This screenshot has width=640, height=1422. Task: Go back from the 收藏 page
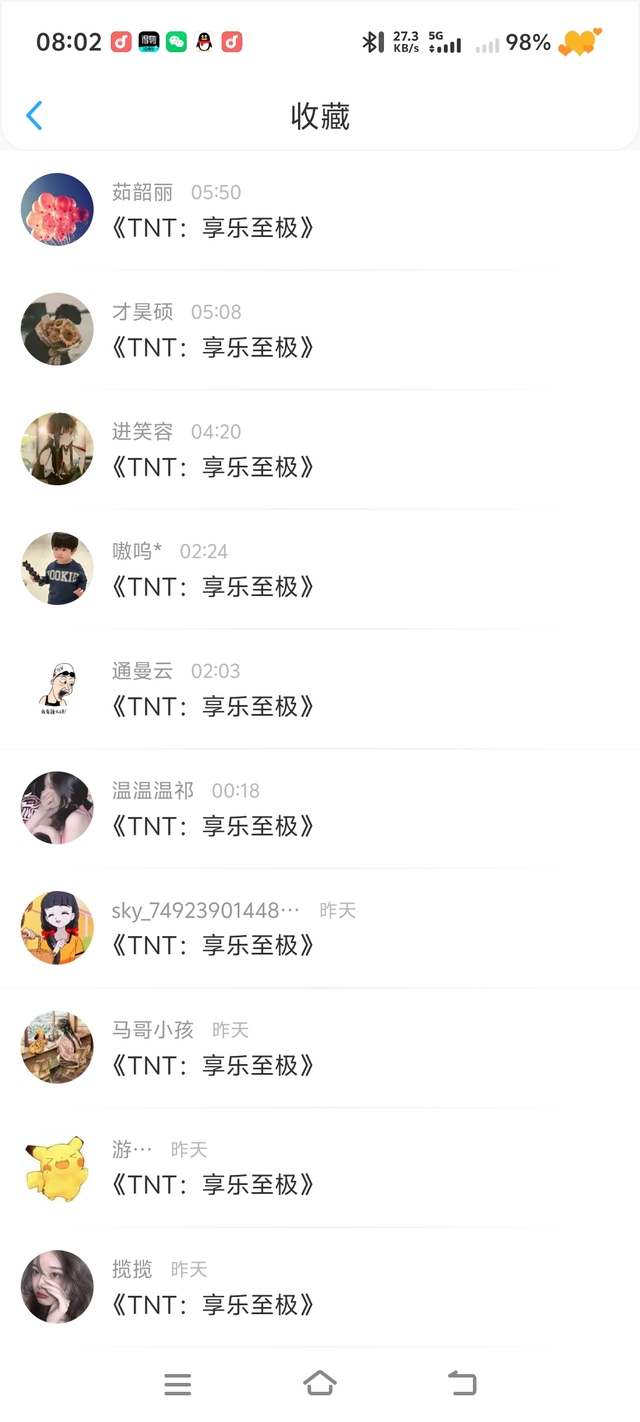pyautogui.click(x=34, y=116)
